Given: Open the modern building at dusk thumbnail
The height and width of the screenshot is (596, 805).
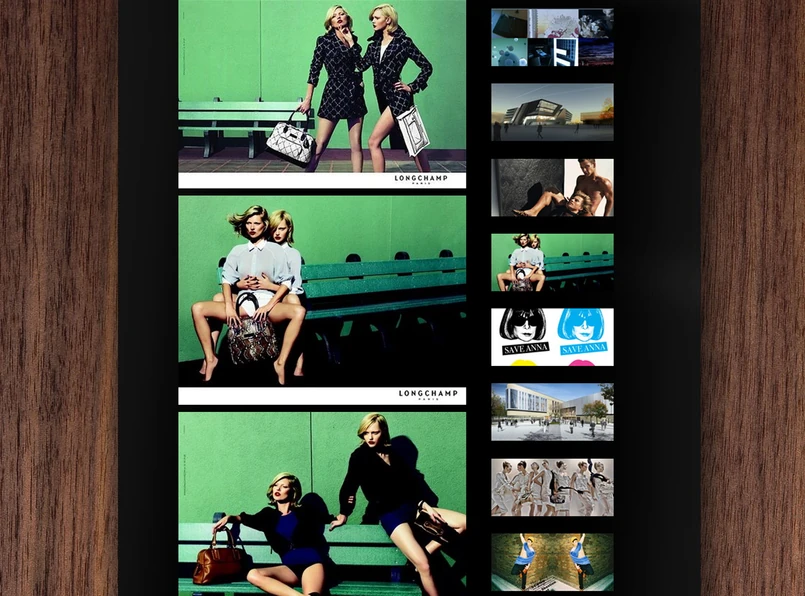Looking at the screenshot, I should click(552, 112).
